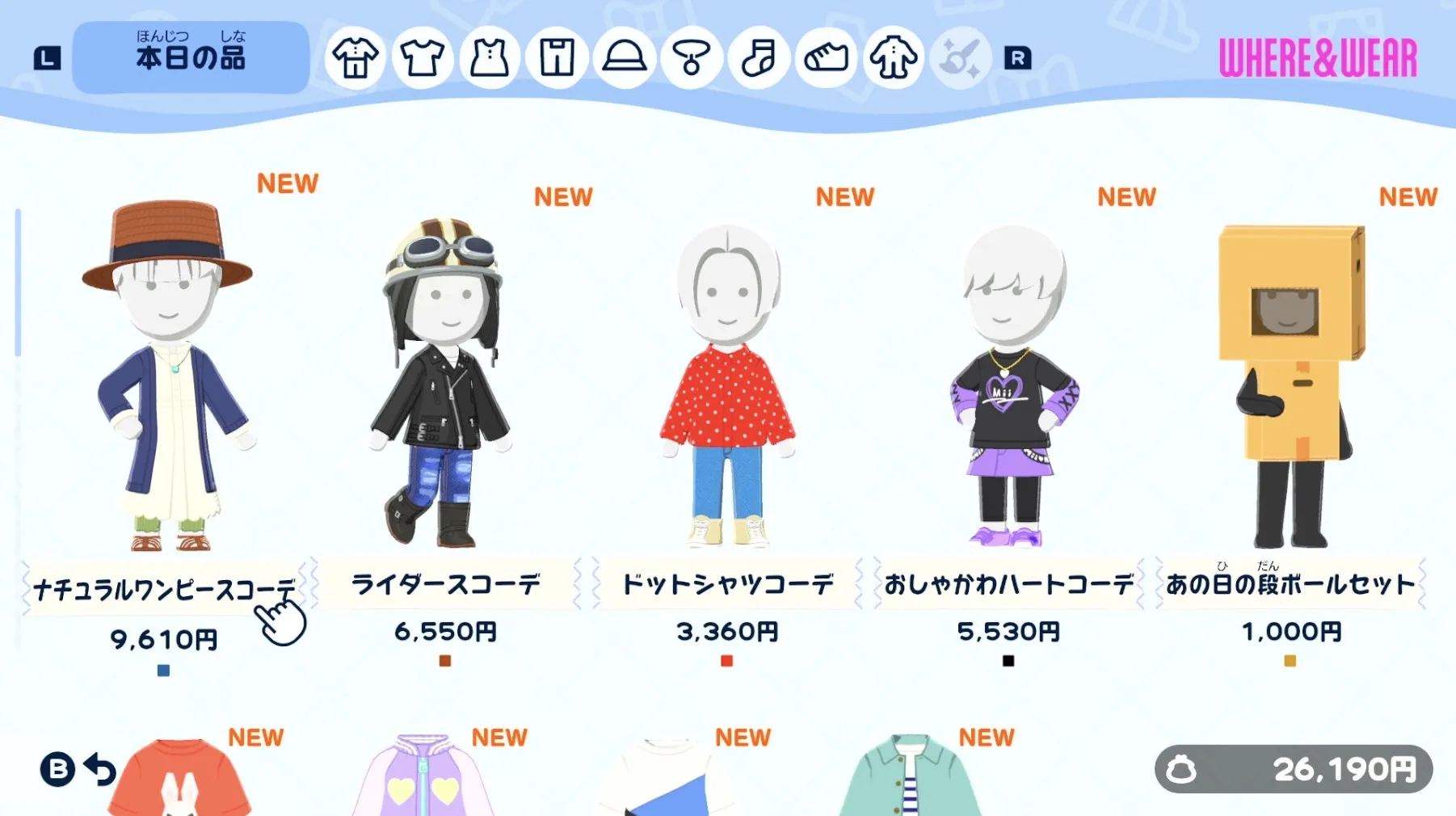Switch to the socks category
Image resolution: width=1456 pixels, height=816 pixels.
tap(759, 57)
